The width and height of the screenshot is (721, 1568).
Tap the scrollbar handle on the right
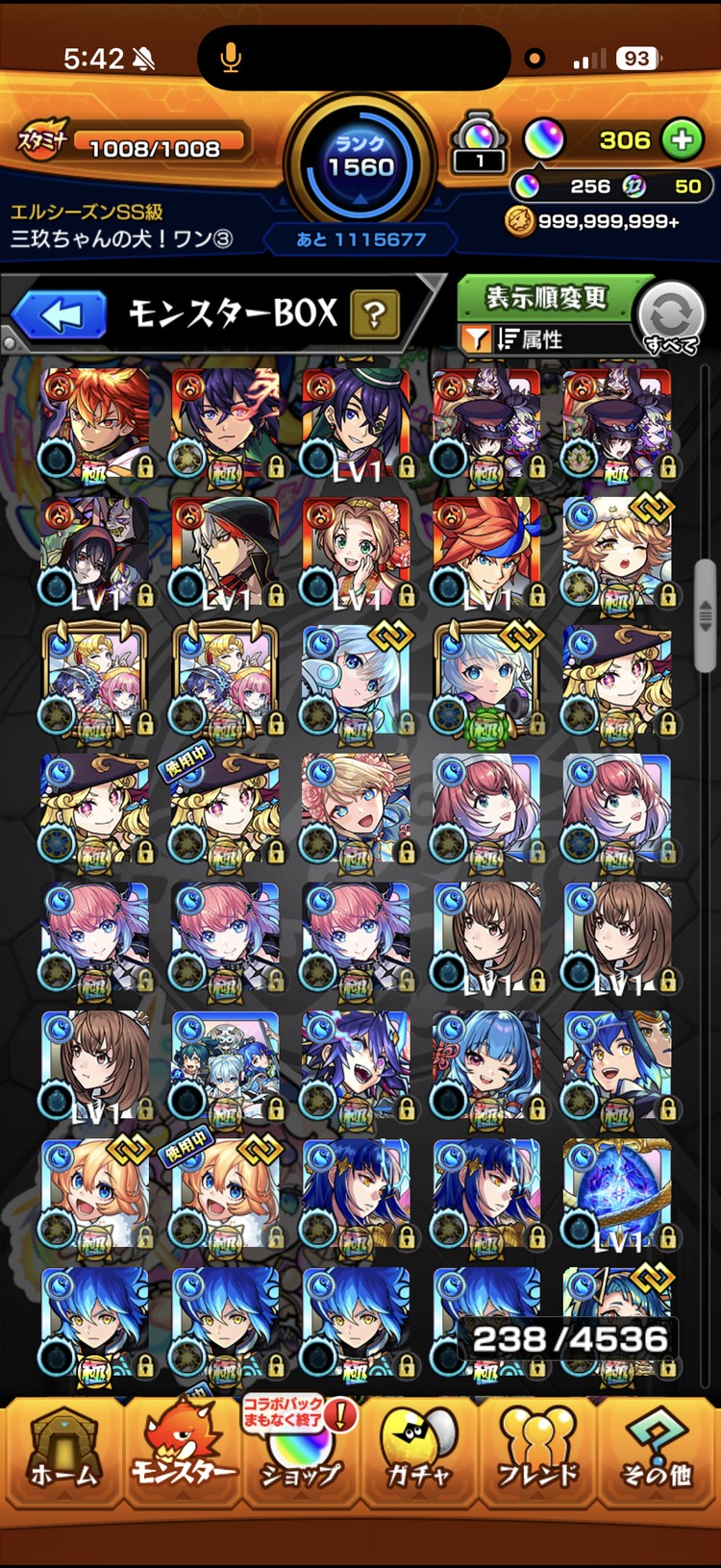(x=706, y=613)
